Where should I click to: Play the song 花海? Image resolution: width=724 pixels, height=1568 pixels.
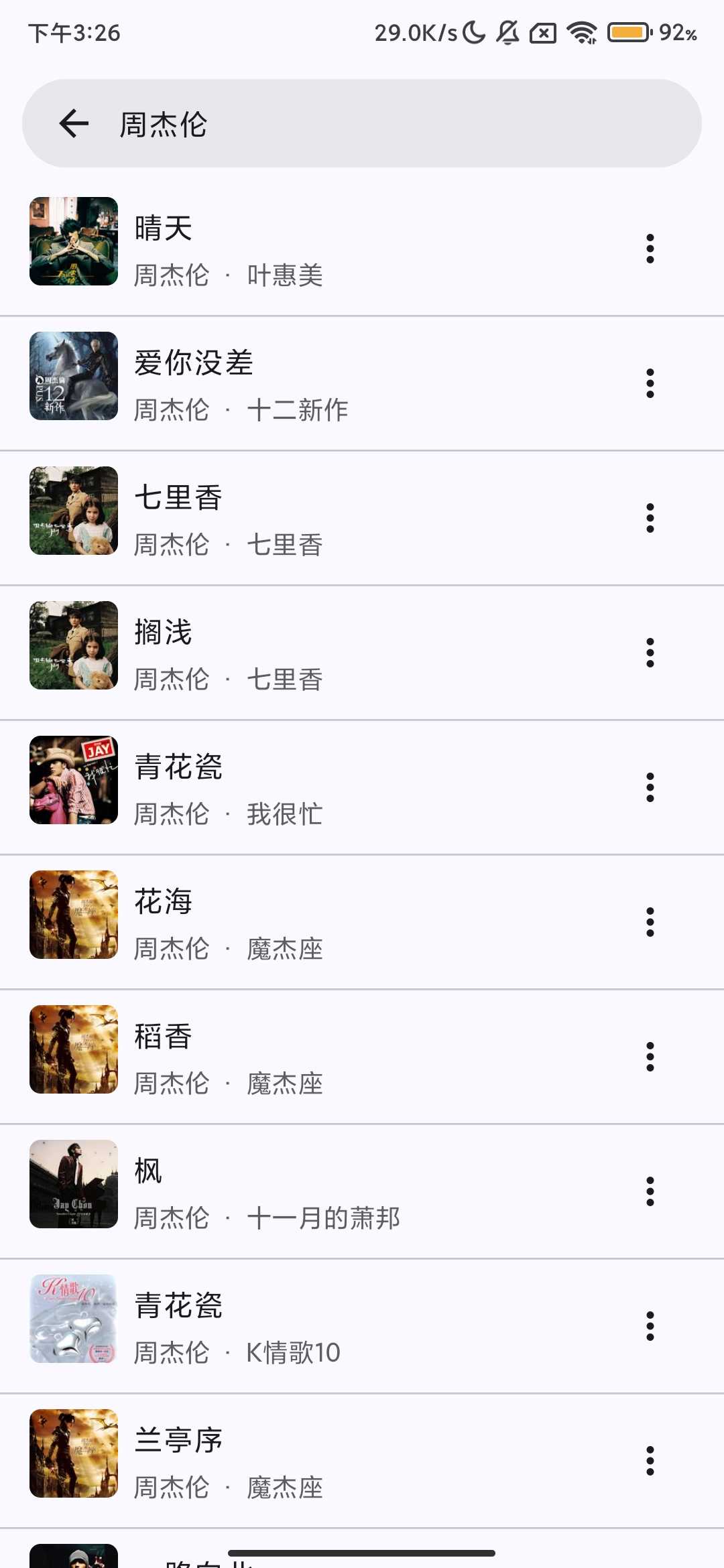tap(335, 922)
